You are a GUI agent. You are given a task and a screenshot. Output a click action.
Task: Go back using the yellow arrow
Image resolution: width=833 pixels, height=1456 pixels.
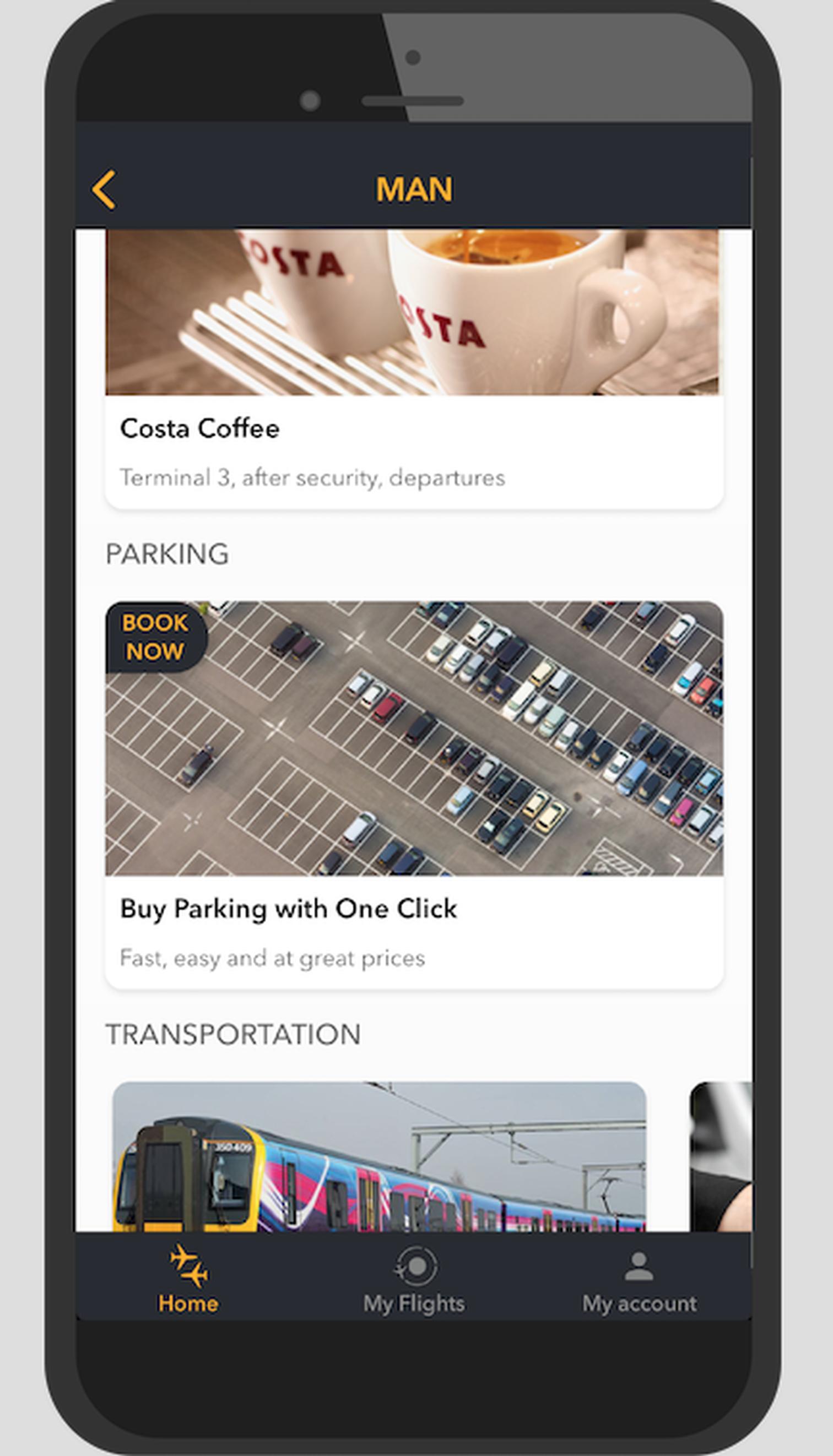104,189
